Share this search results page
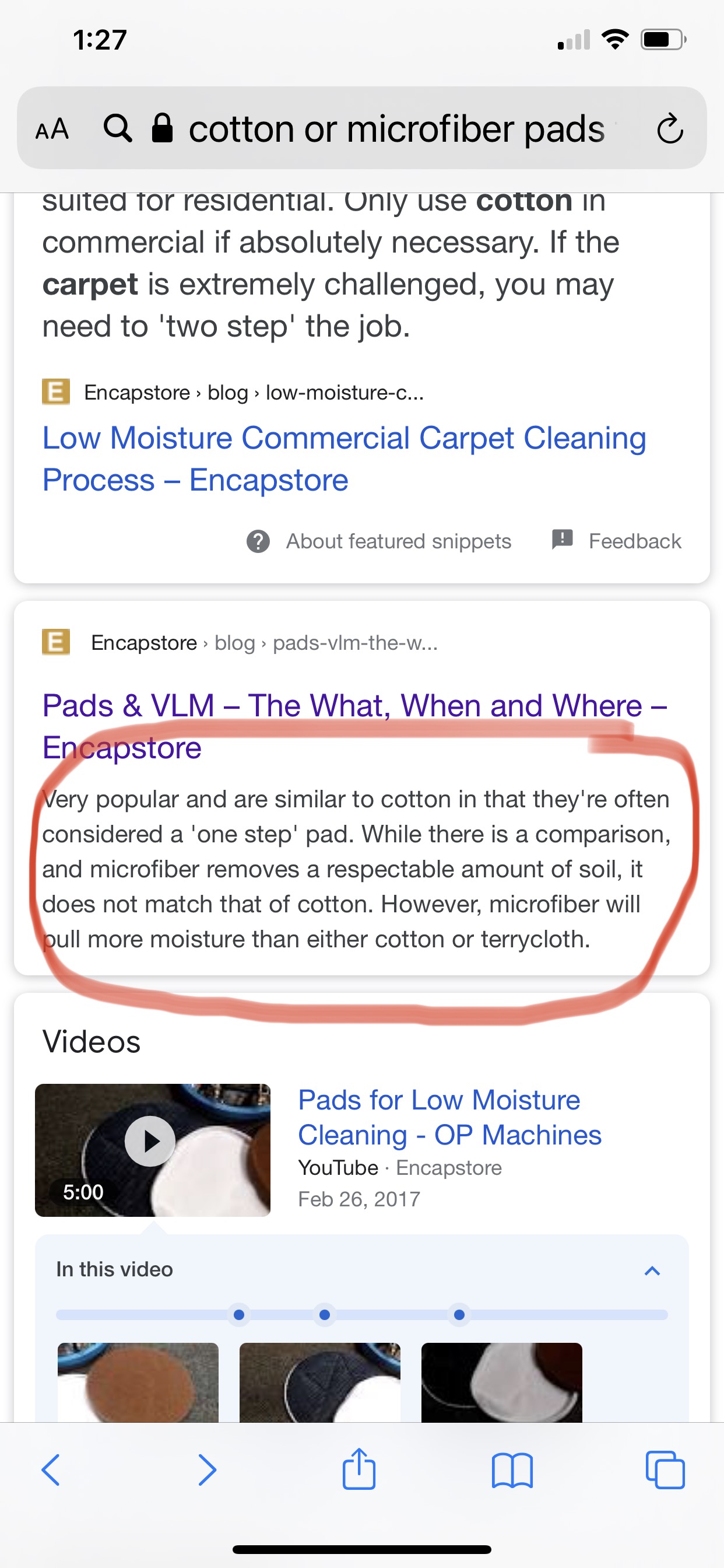The height and width of the screenshot is (1568, 724). pos(359,1470)
